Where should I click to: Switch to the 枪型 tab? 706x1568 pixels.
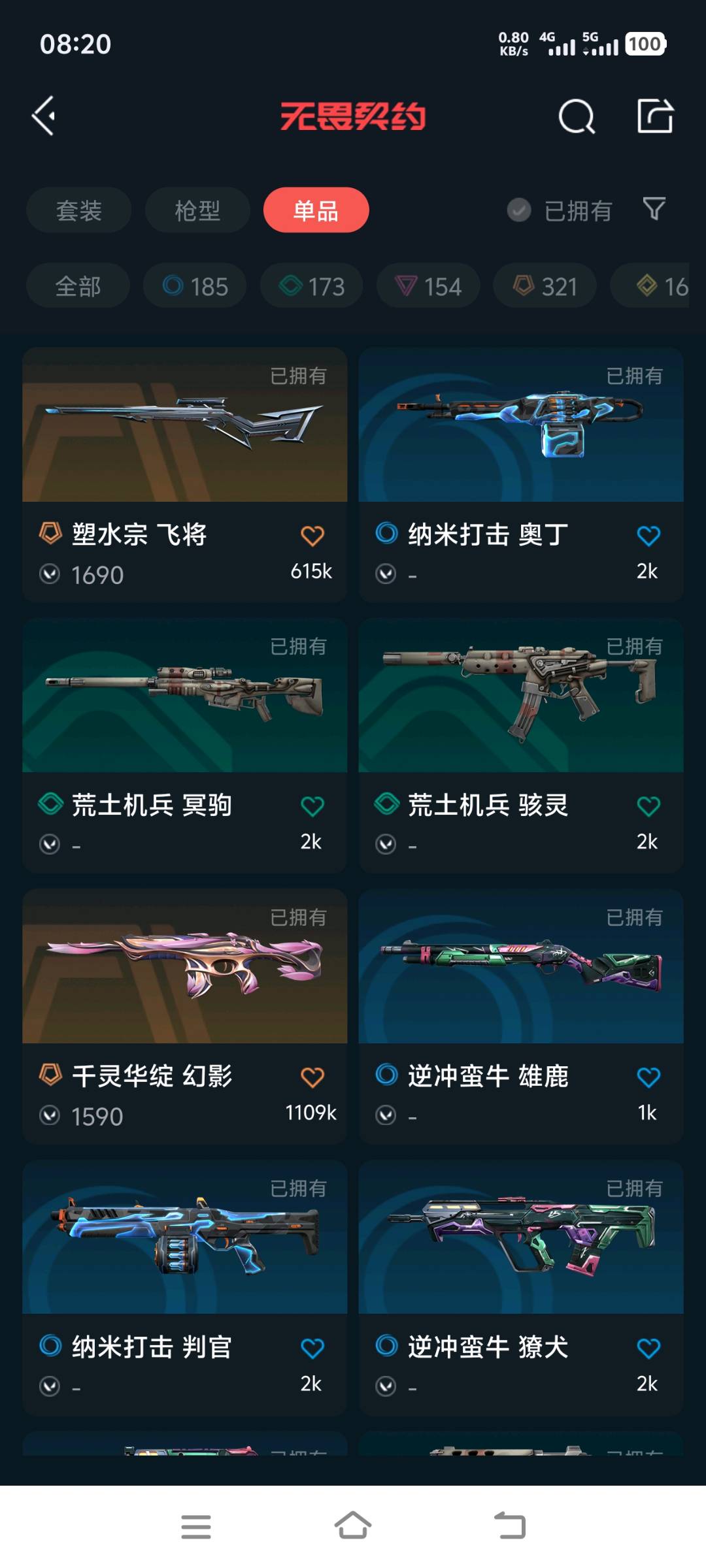(x=197, y=210)
